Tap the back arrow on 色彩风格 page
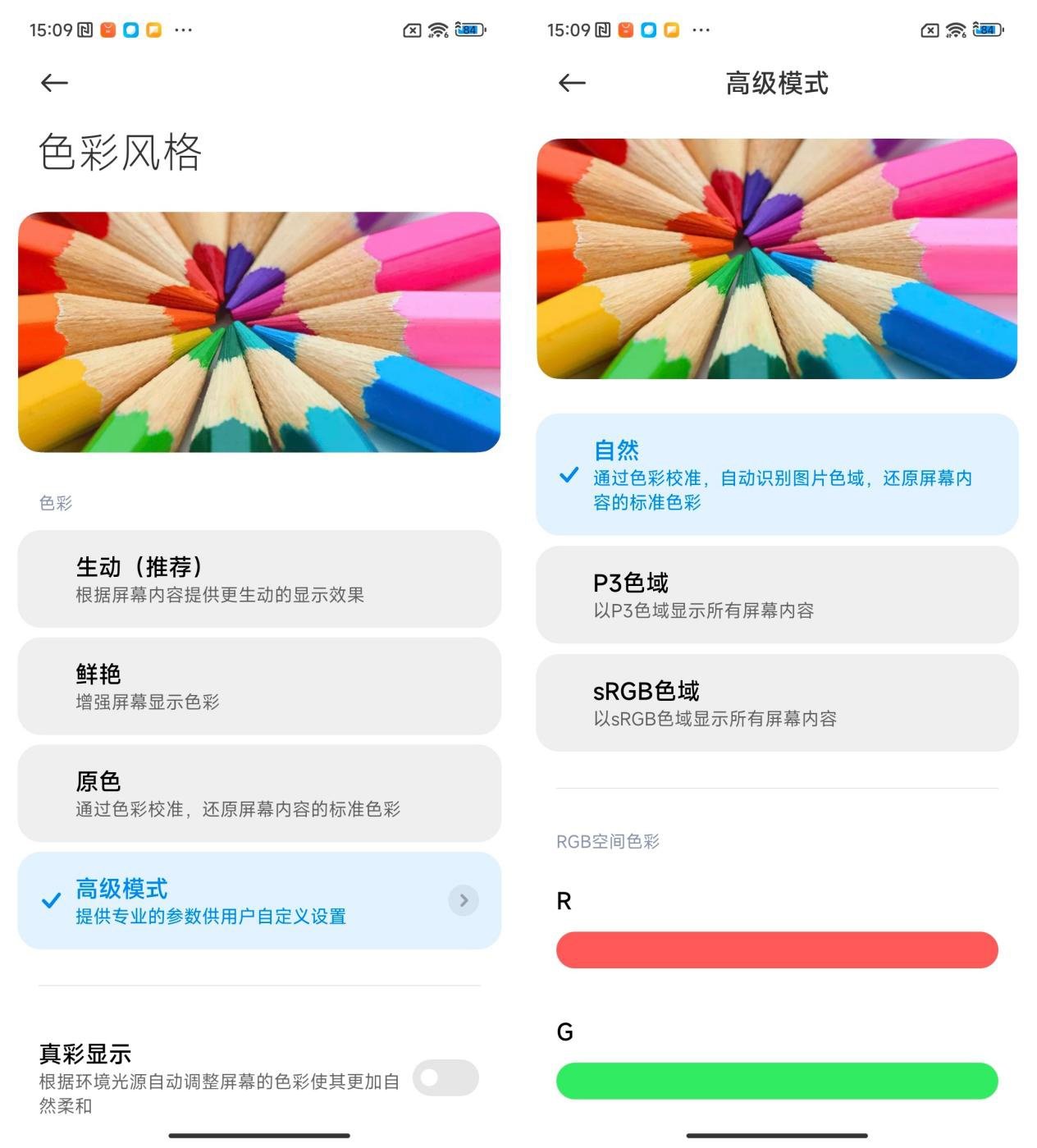1037x1148 pixels. point(54,82)
